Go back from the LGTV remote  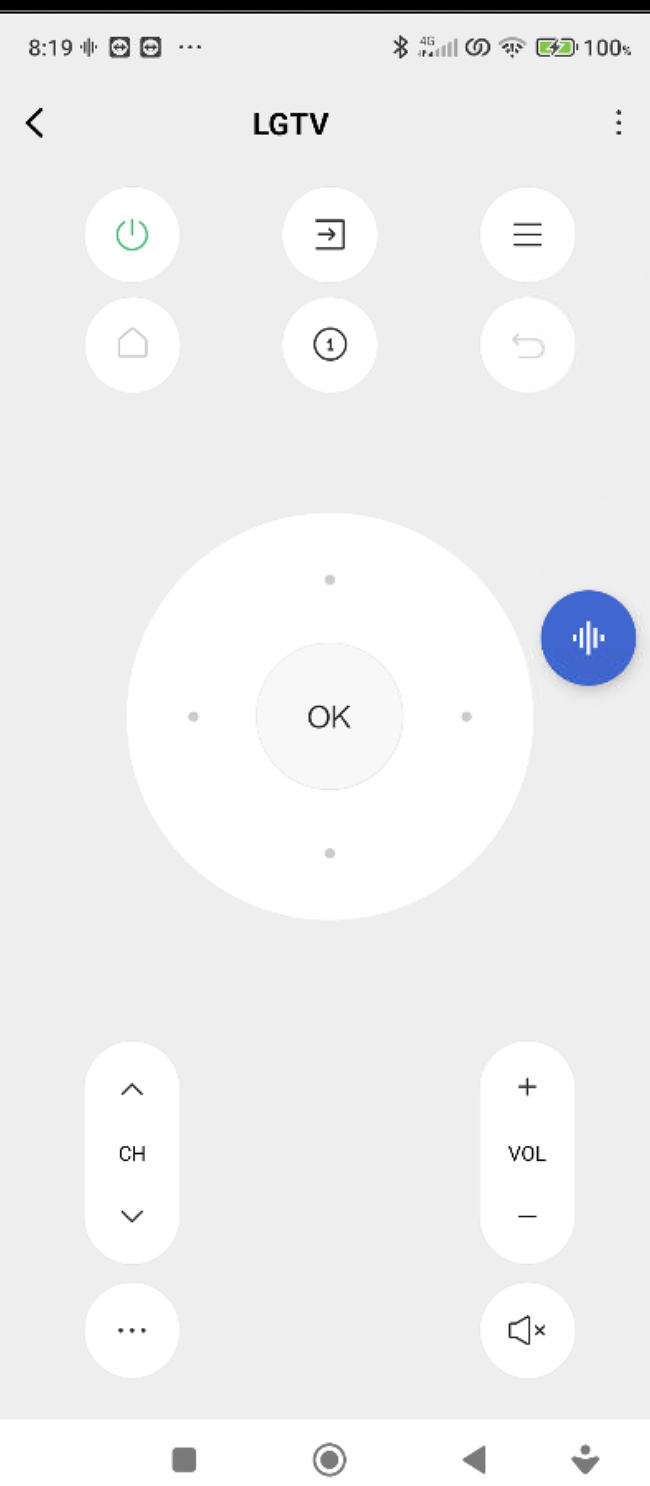coord(35,123)
